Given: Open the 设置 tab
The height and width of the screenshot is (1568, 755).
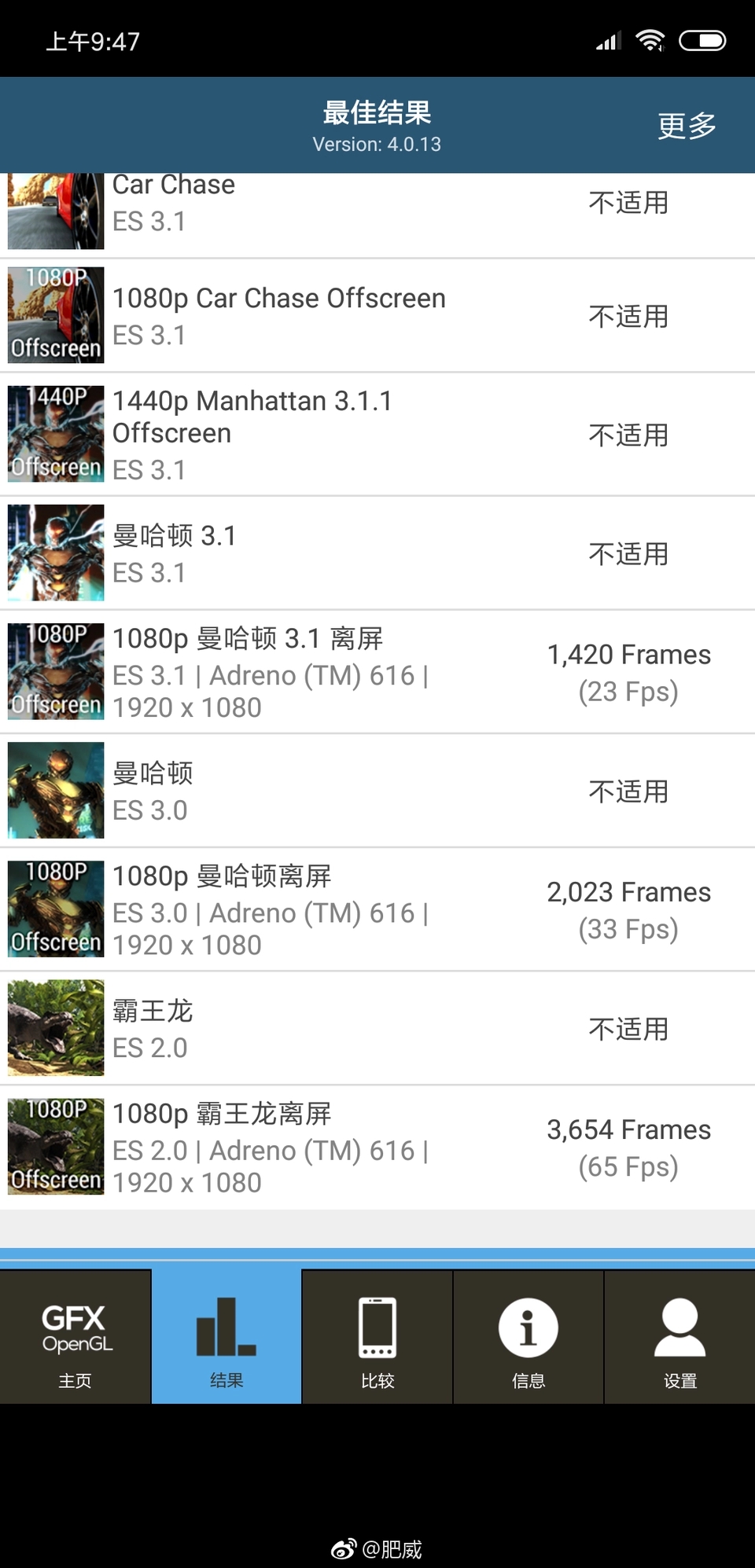Looking at the screenshot, I should click(679, 1337).
